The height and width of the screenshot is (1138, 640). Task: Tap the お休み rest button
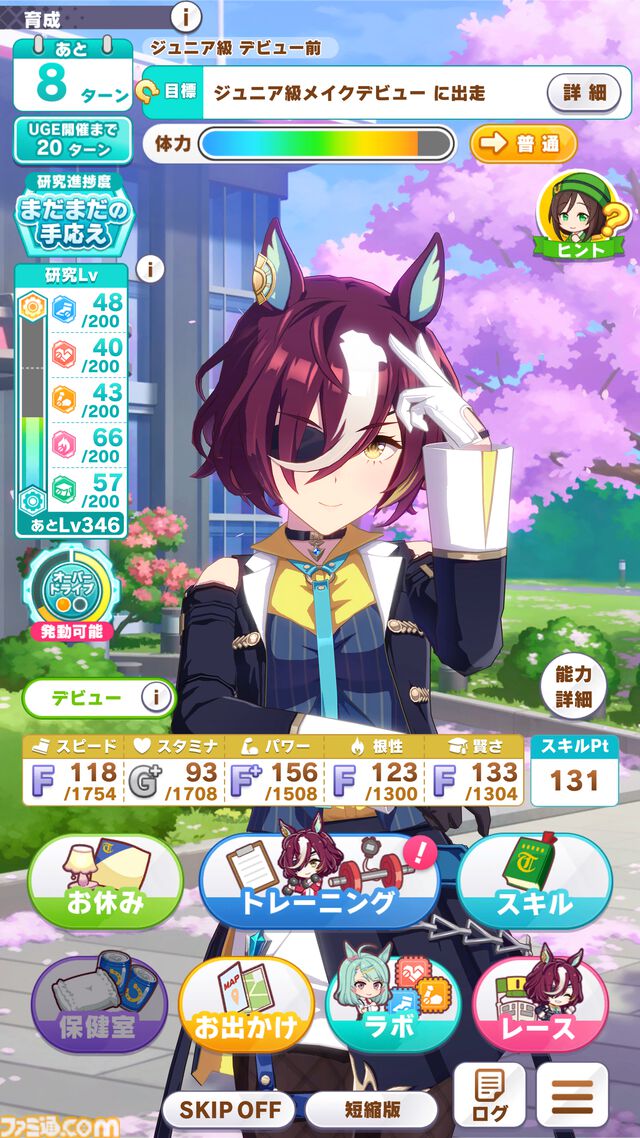coord(106,883)
